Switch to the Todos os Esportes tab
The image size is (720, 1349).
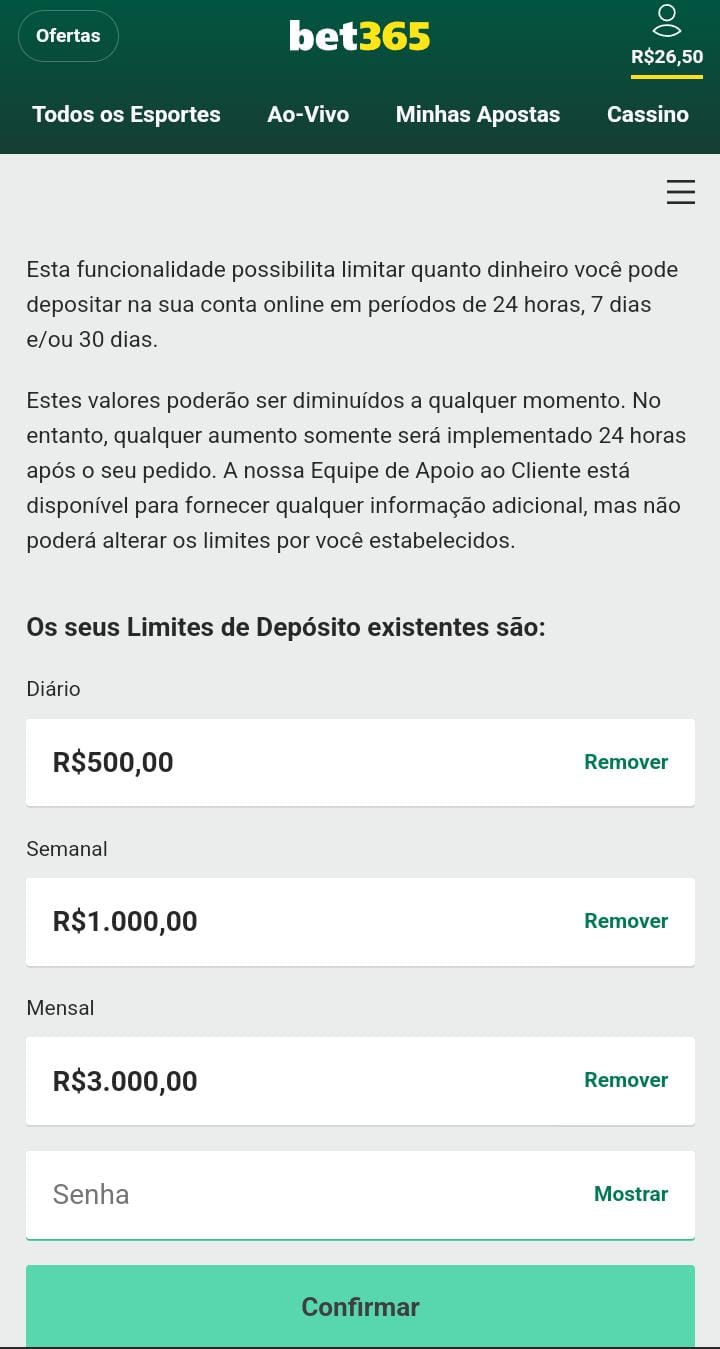pos(126,115)
